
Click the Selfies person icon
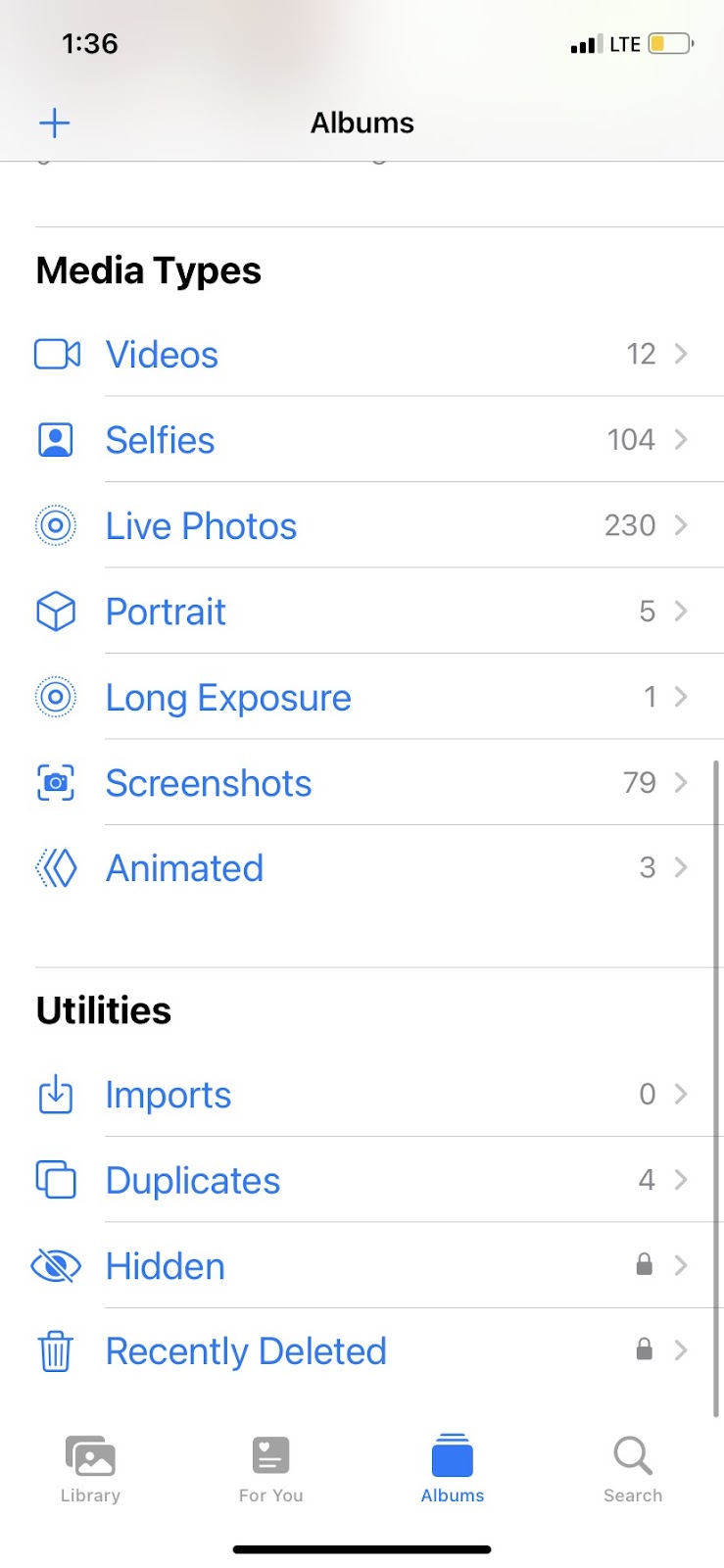pos(56,439)
